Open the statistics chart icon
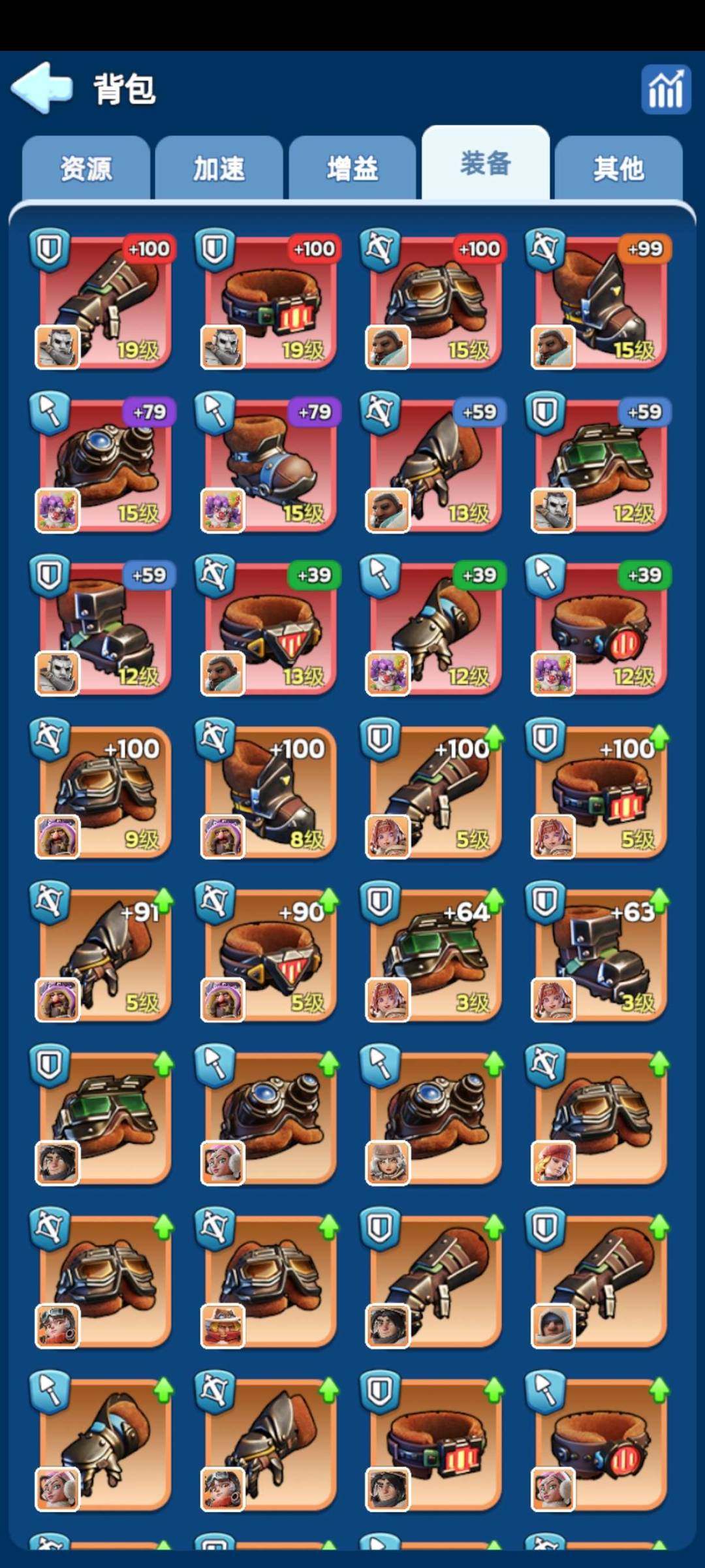The width and height of the screenshot is (705, 1568). pyautogui.click(x=665, y=90)
